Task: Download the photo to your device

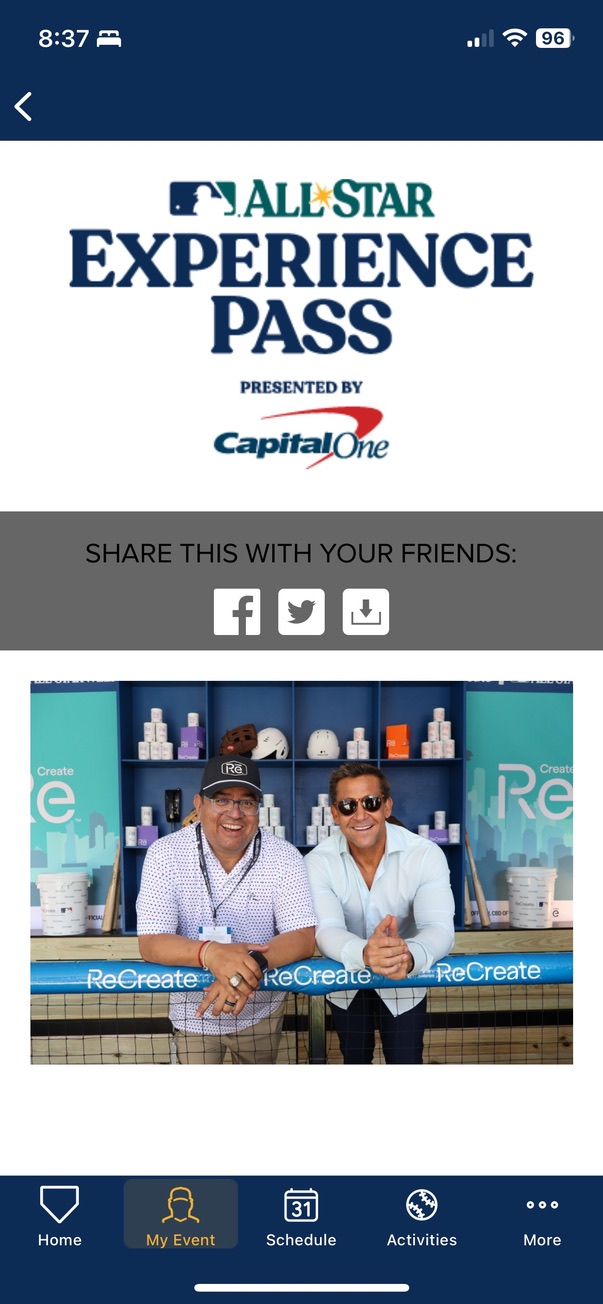Action: coord(366,611)
